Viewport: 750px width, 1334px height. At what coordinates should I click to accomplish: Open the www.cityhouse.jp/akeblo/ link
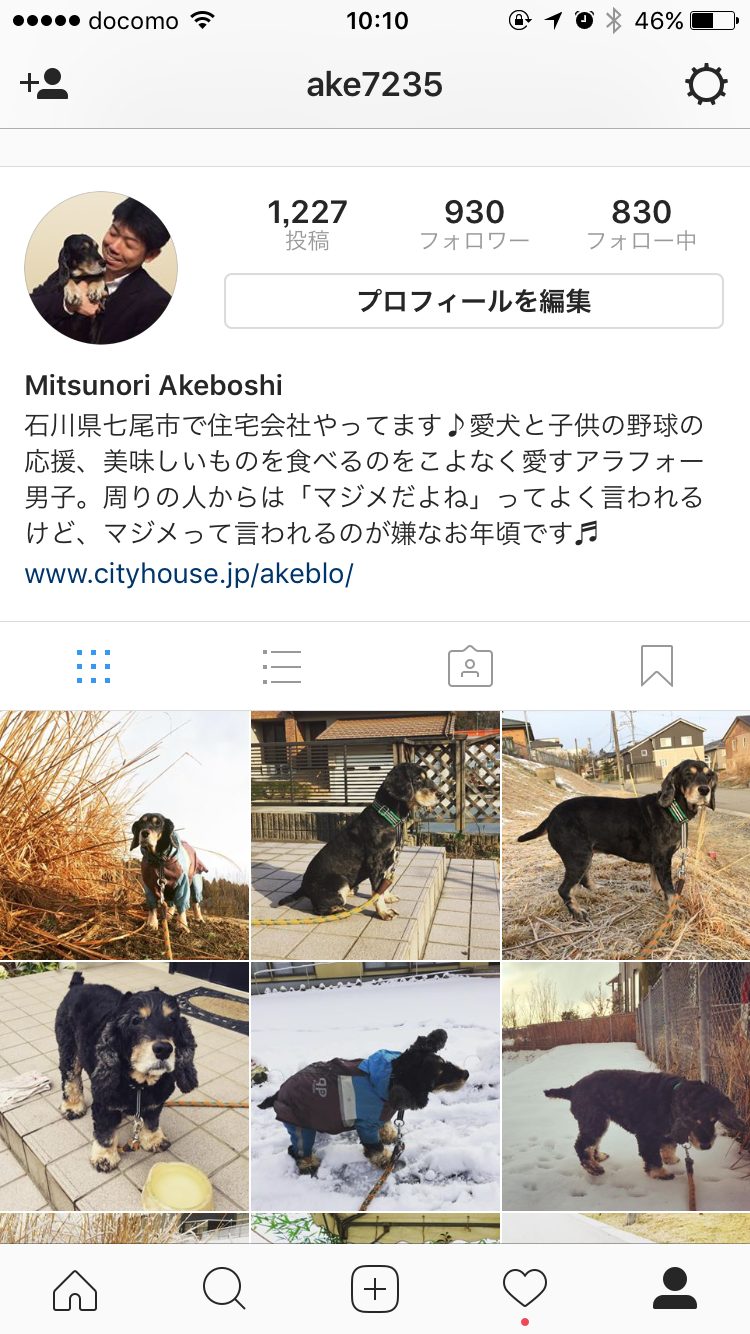click(x=189, y=574)
